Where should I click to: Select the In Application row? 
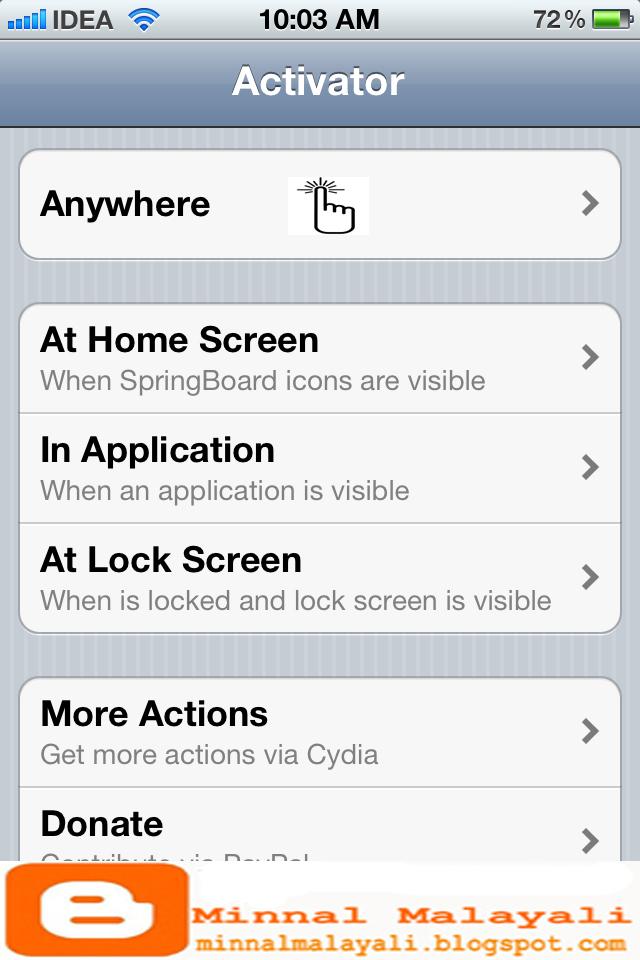point(320,468)
